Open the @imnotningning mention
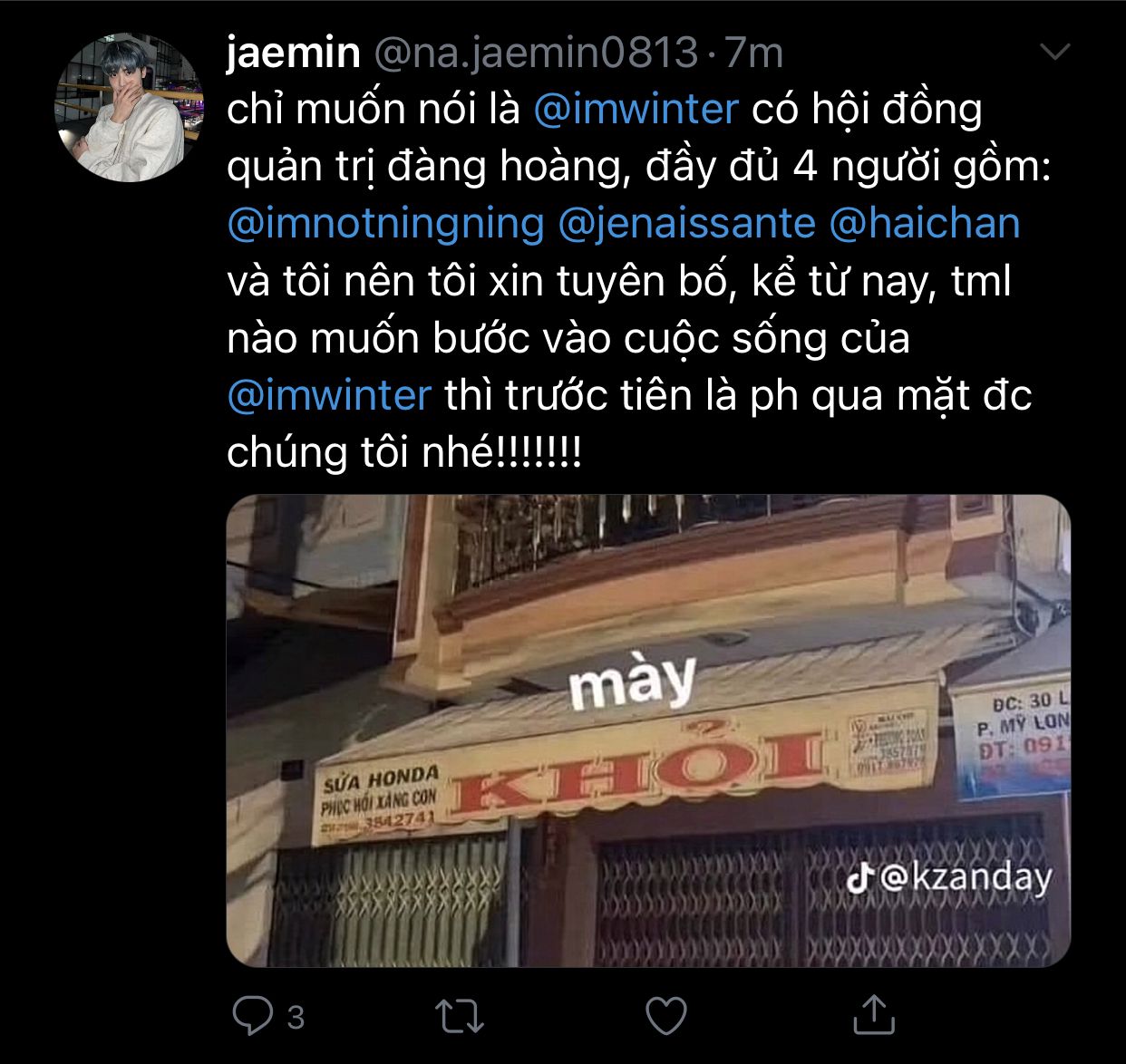The width and height of the screenshot is (1126, 1064). 385,224
